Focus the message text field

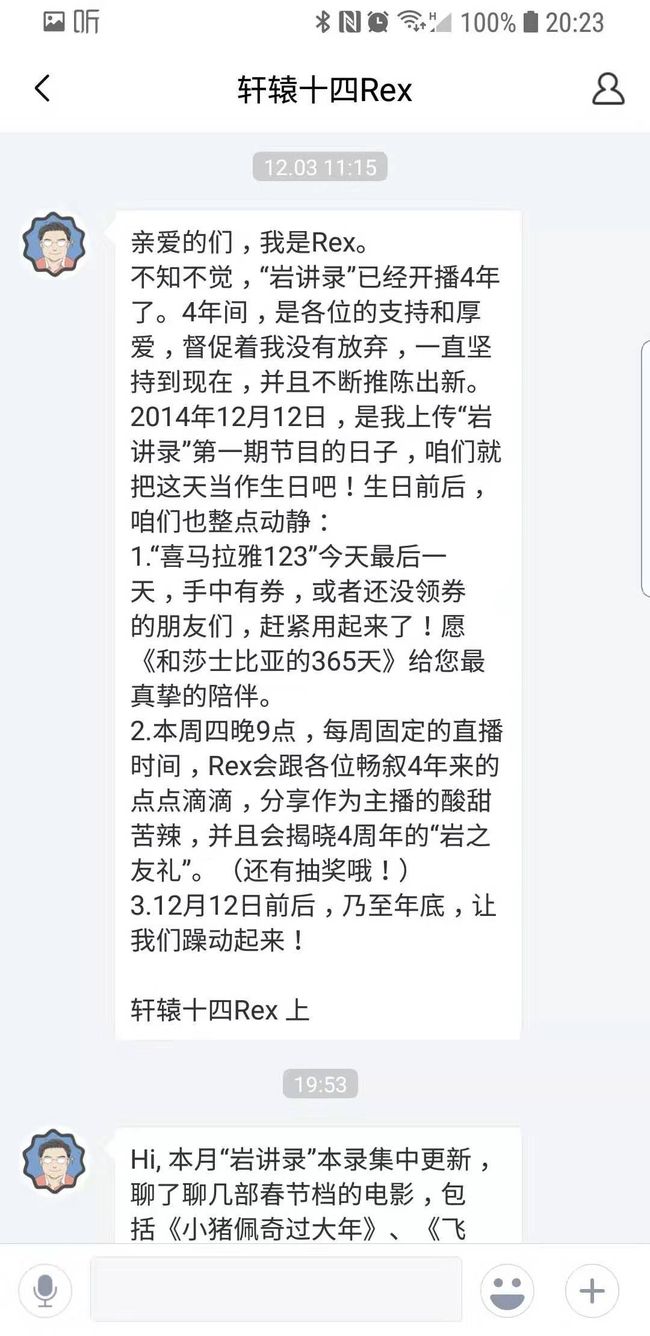276,1290
